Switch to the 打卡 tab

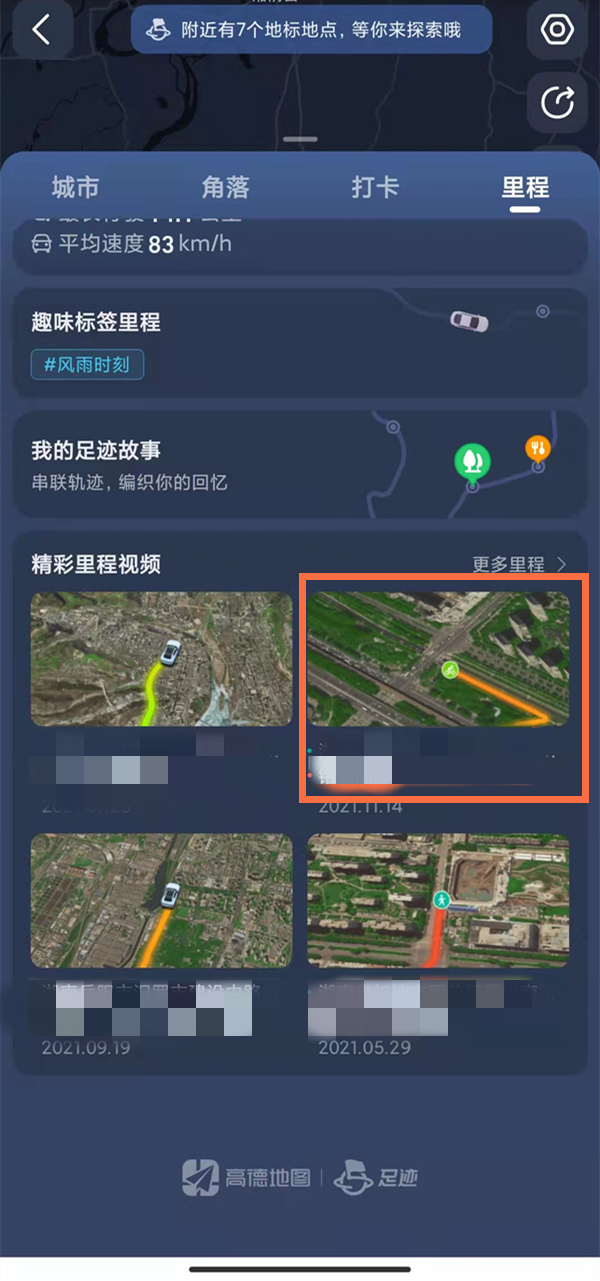[x=375, y=188]
